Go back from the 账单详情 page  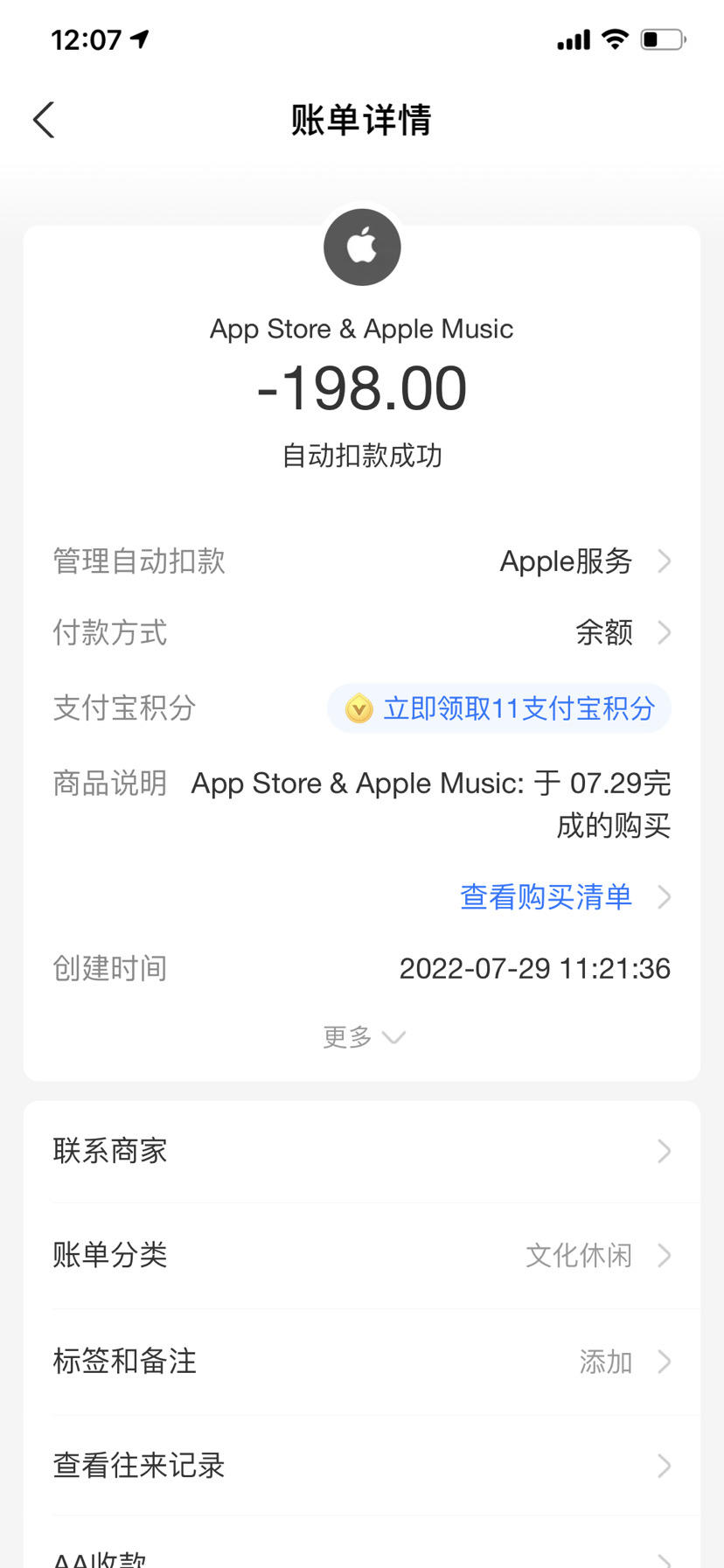click(44, 121)
